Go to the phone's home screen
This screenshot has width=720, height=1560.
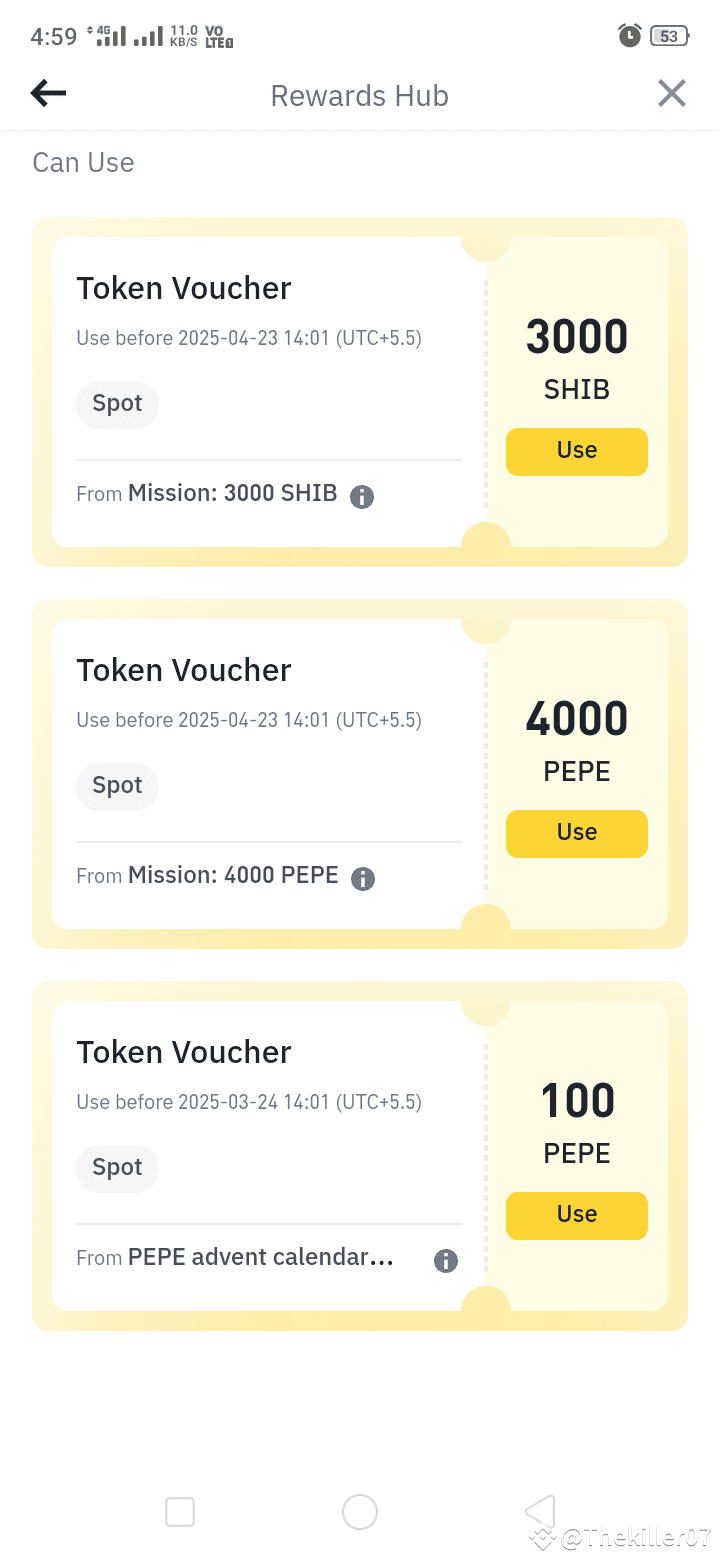pyautogui.click(x=360, y=1511)
